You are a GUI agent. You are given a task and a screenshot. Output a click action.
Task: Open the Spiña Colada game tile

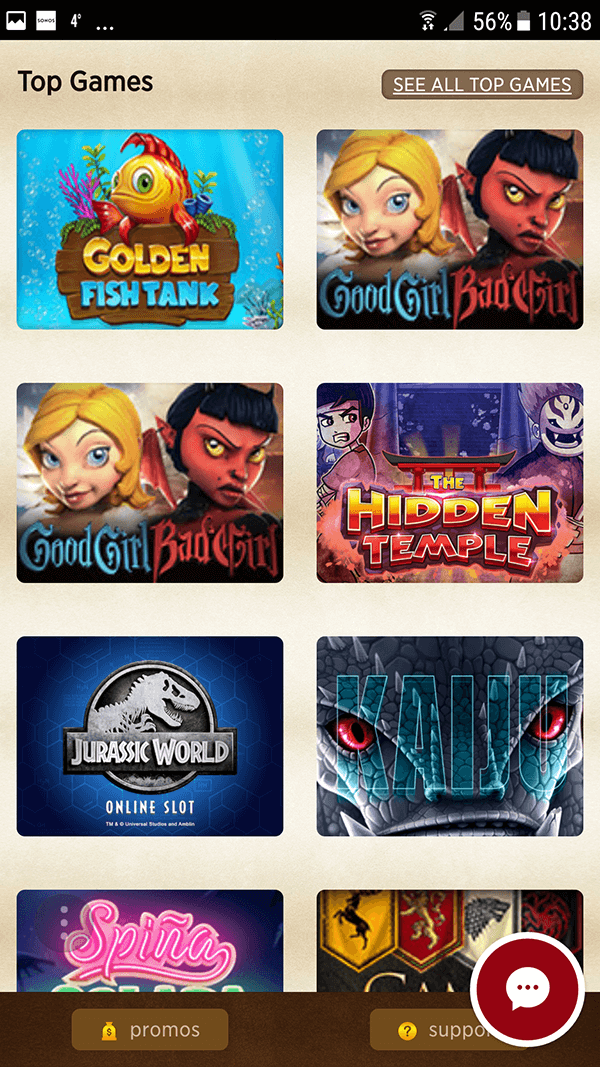[x=150, y=940]
